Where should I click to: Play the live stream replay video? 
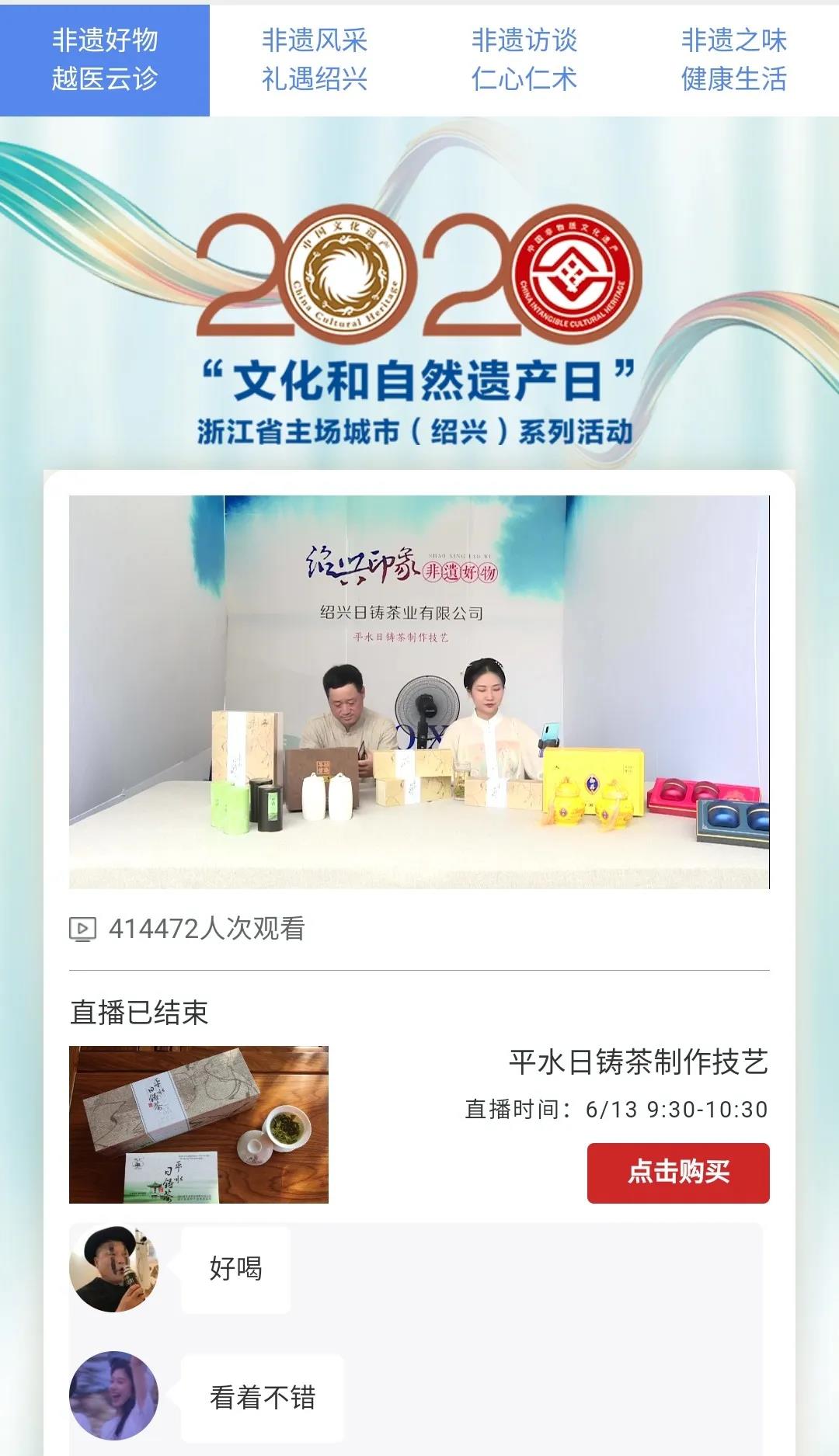click(x=419, y=691)
